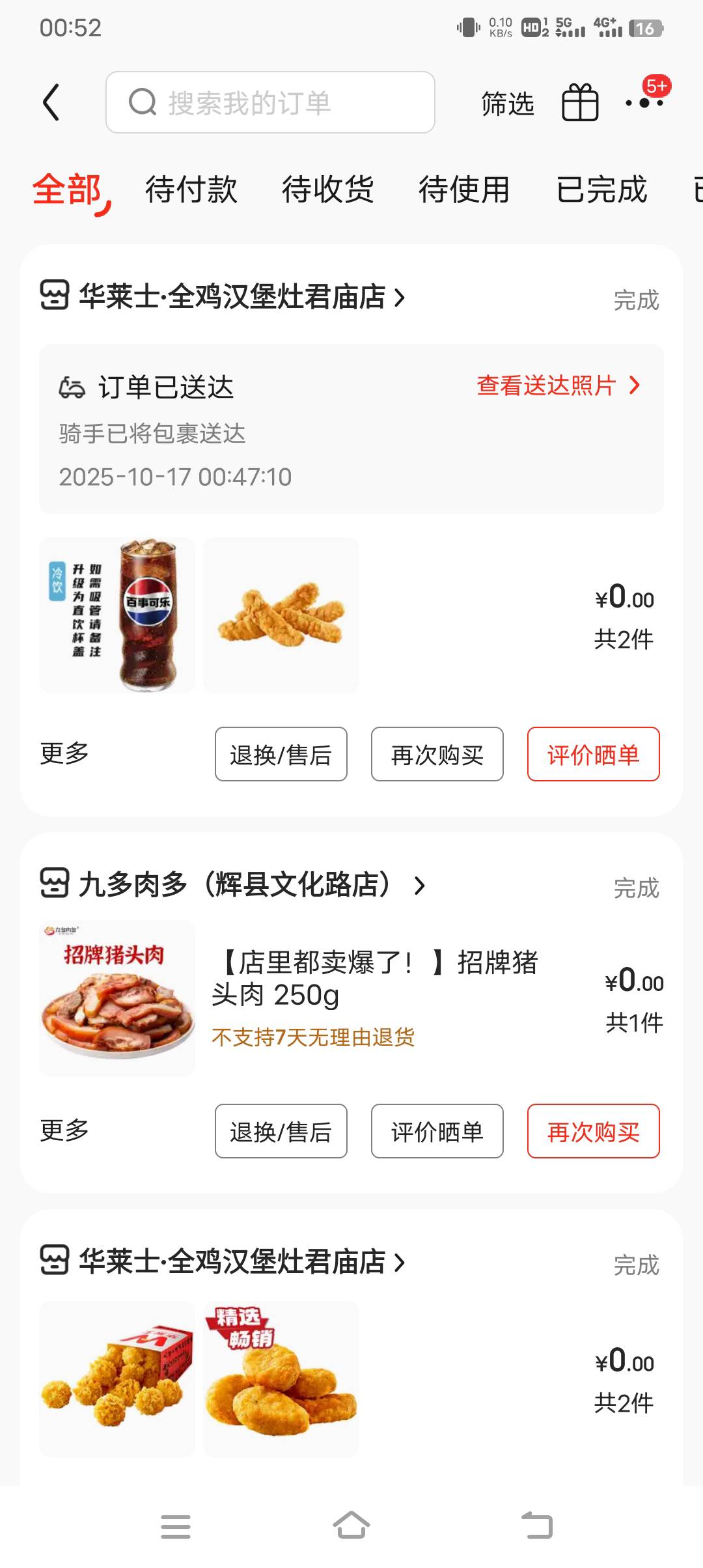The width and height of the screenshot is (703, 1568).
Task: Show 更多 options for the 九多肉多 order
Action: [x=64, y=1130]
